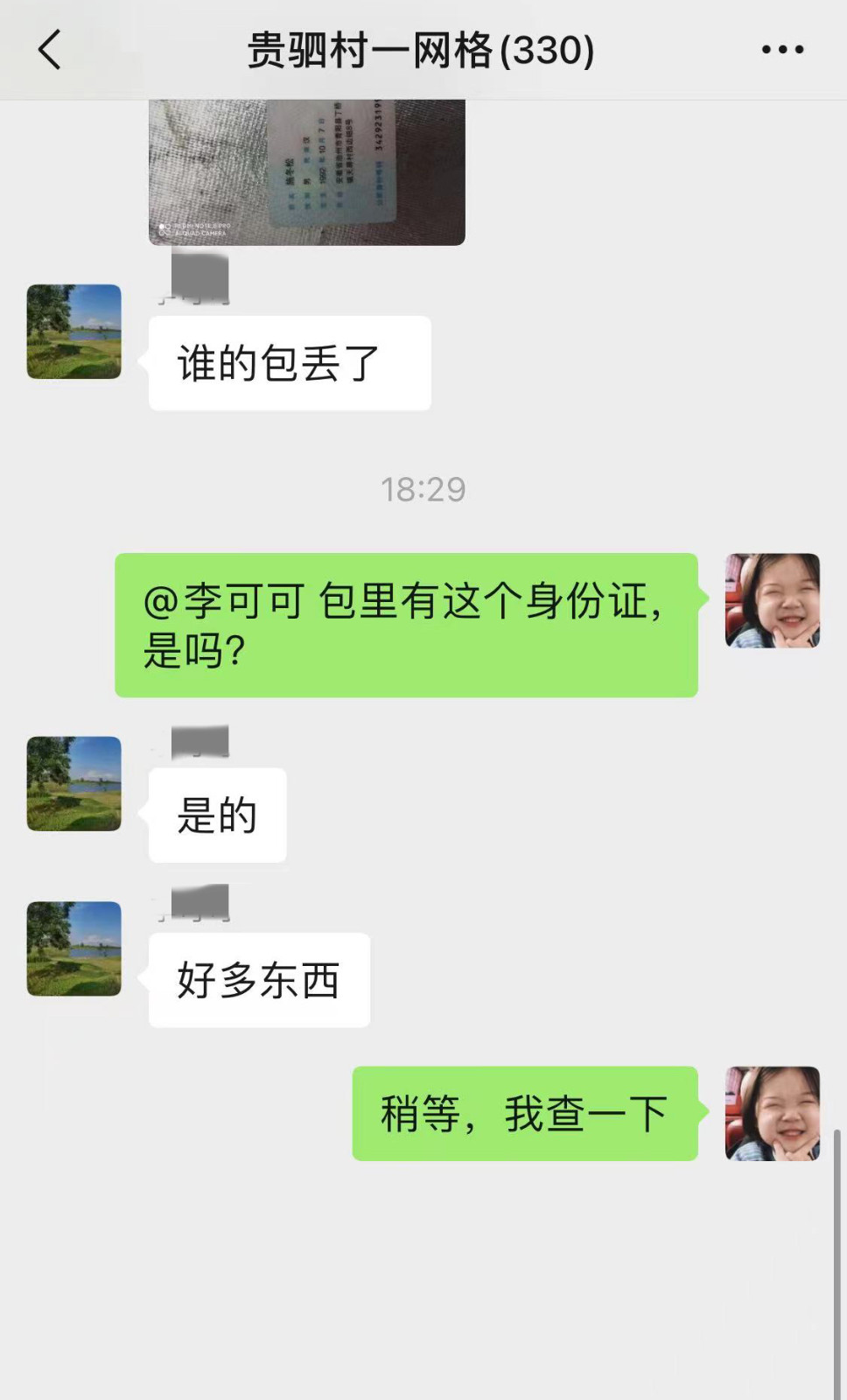This screenshot has height=1400, width=847.
Task: Open the three-dot group chat info menu
Action: coord(782,50)
